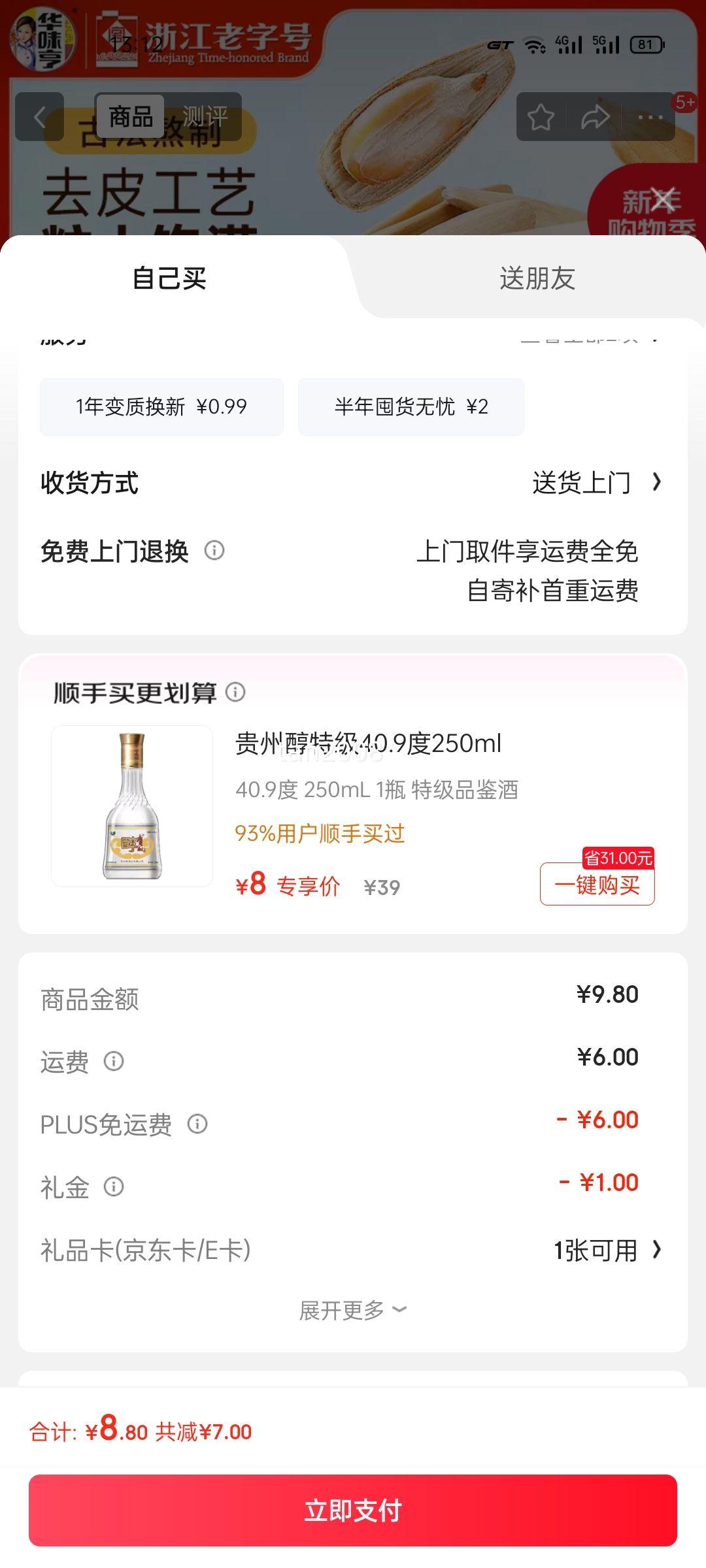Select the 半年囤货无忧 ¥2 service option
The image size is (706, 1568).
(411, 406)
